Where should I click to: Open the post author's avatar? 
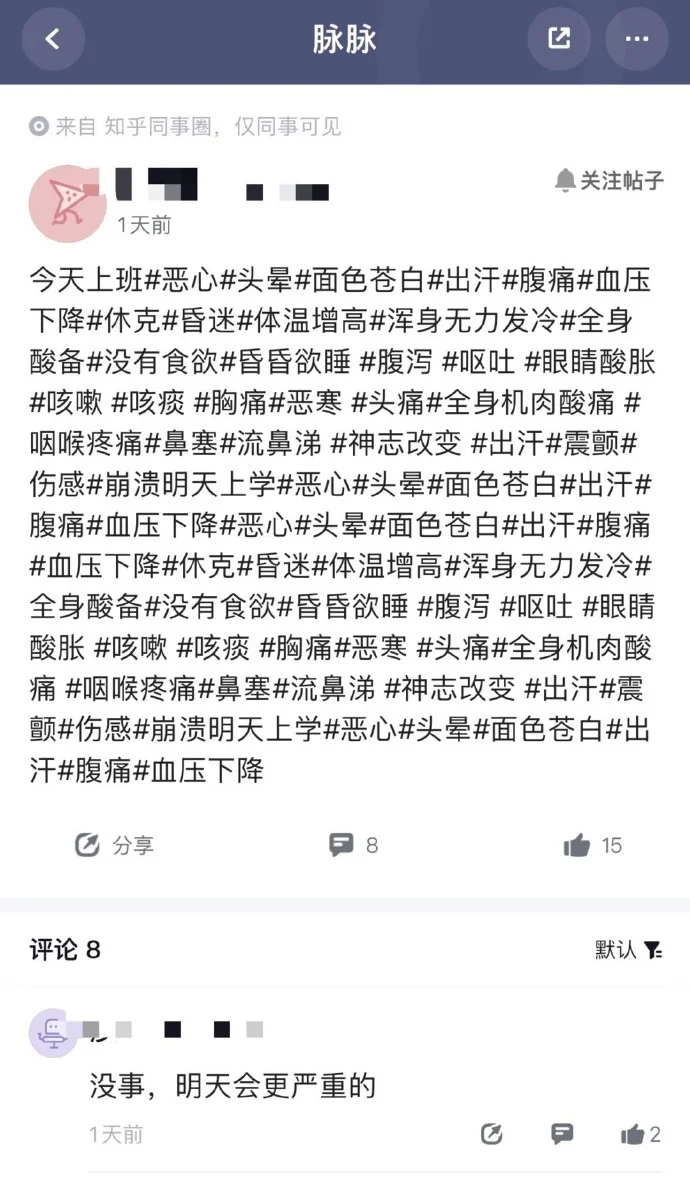(68, 203)
